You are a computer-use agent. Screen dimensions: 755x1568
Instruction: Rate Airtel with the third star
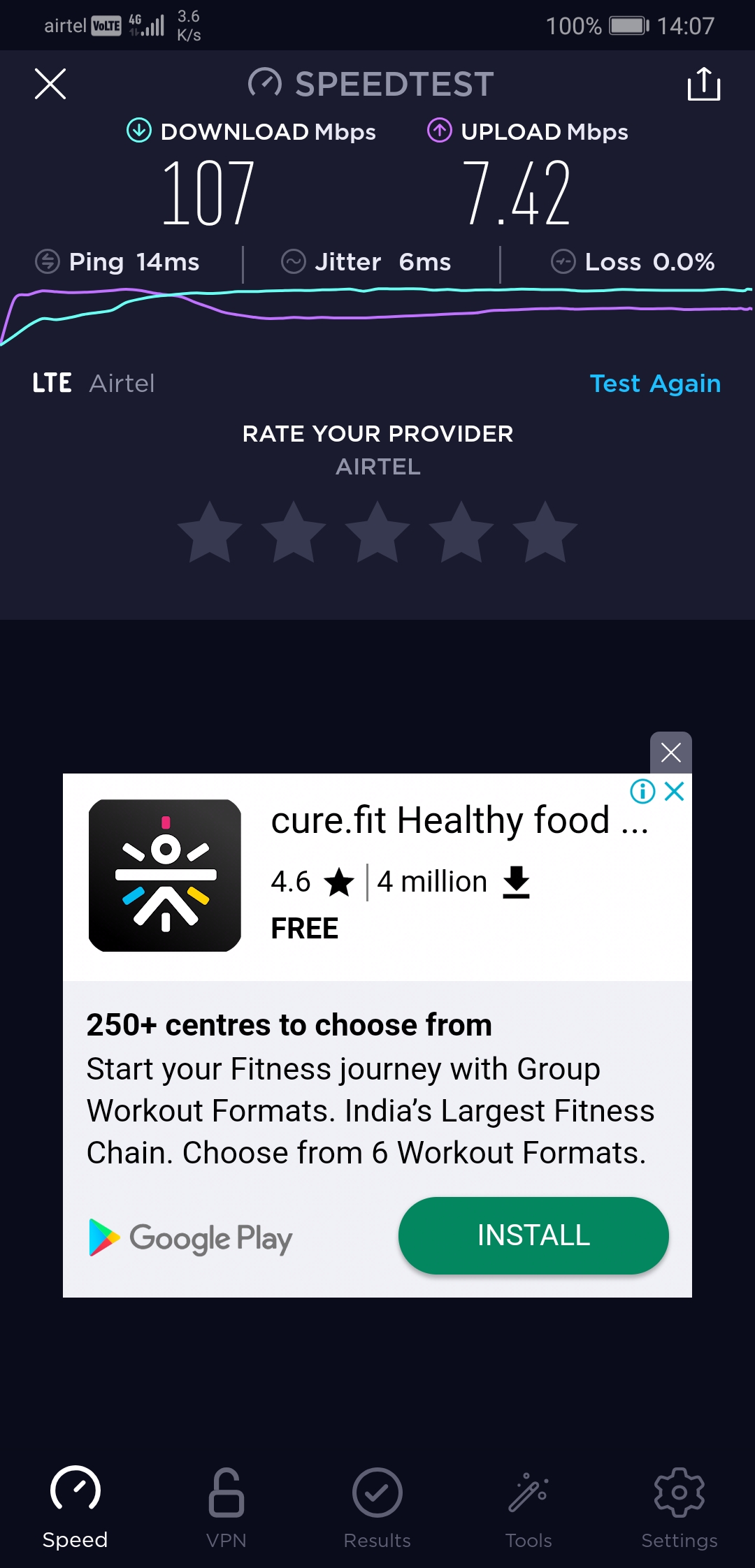tap(377, 532)
